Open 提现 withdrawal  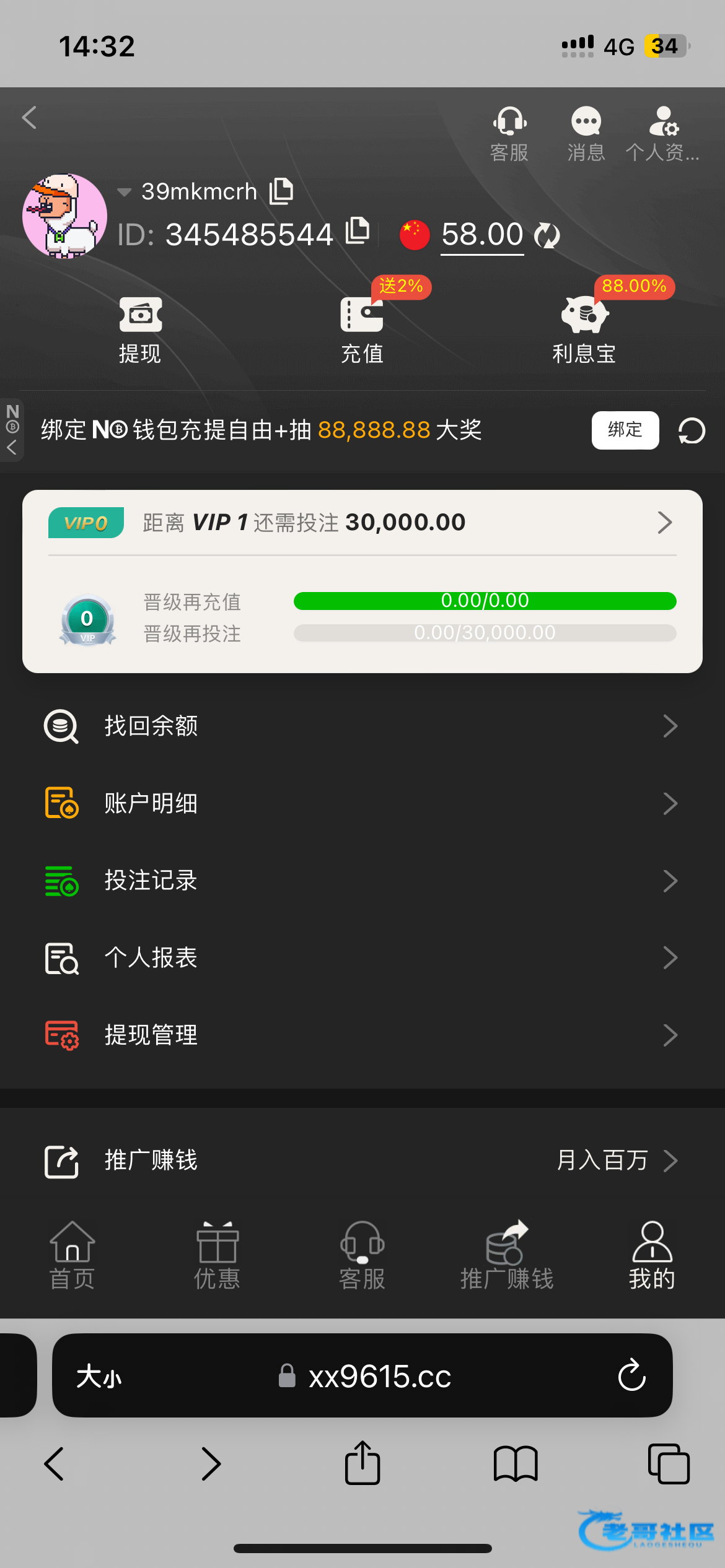pyautogui.click(x=140, y=329)
